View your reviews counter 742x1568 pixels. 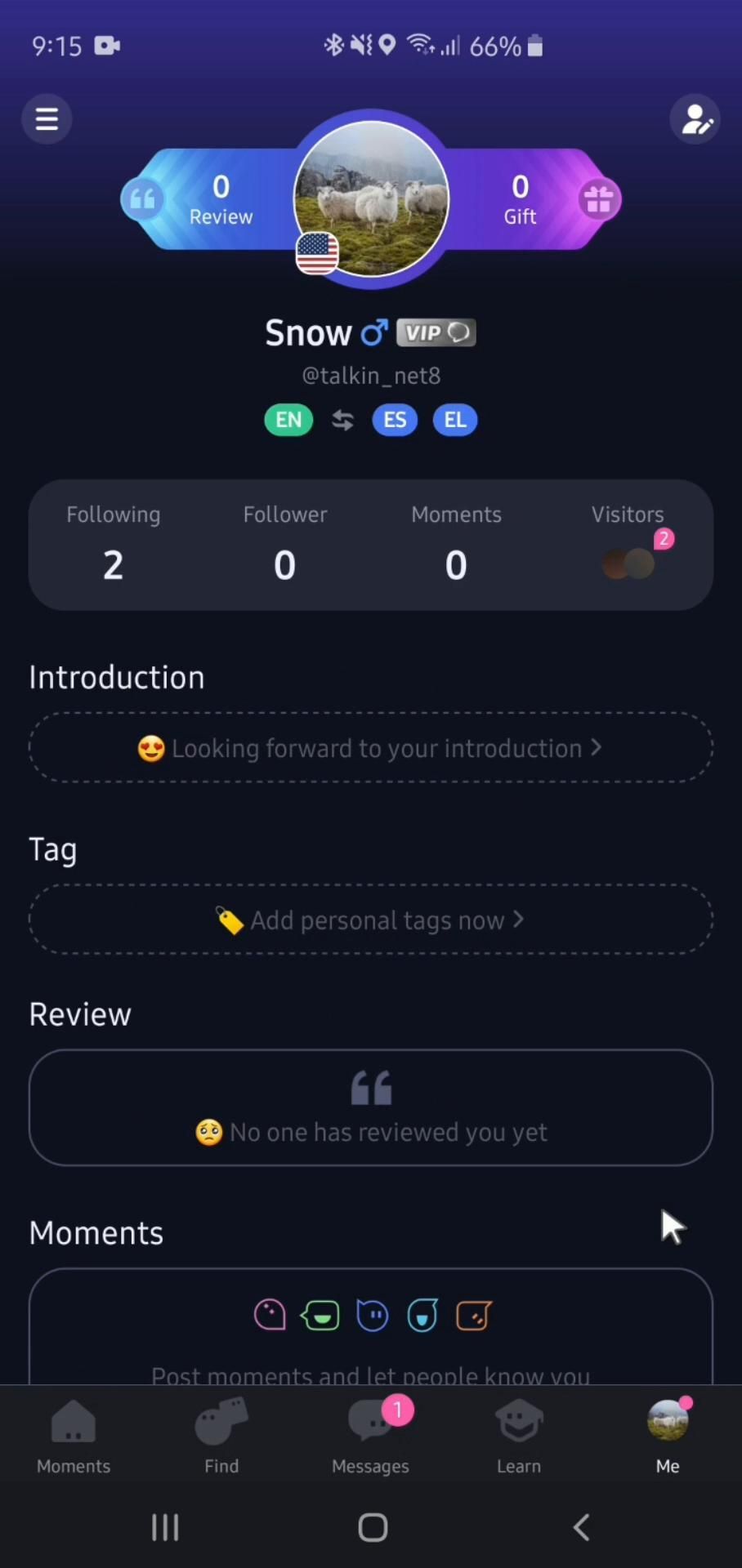click(221, 199)
